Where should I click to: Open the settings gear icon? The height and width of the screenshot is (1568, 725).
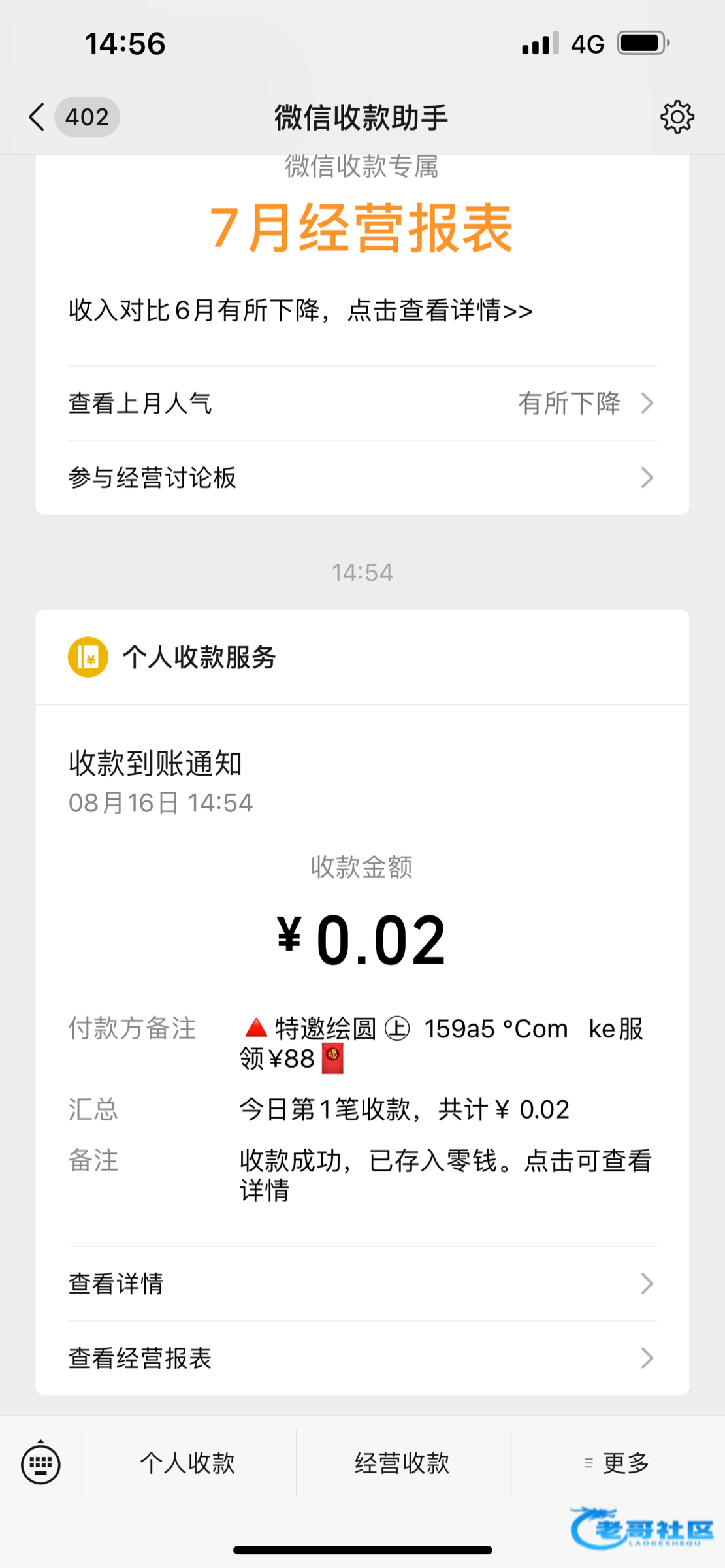point(677,118)
